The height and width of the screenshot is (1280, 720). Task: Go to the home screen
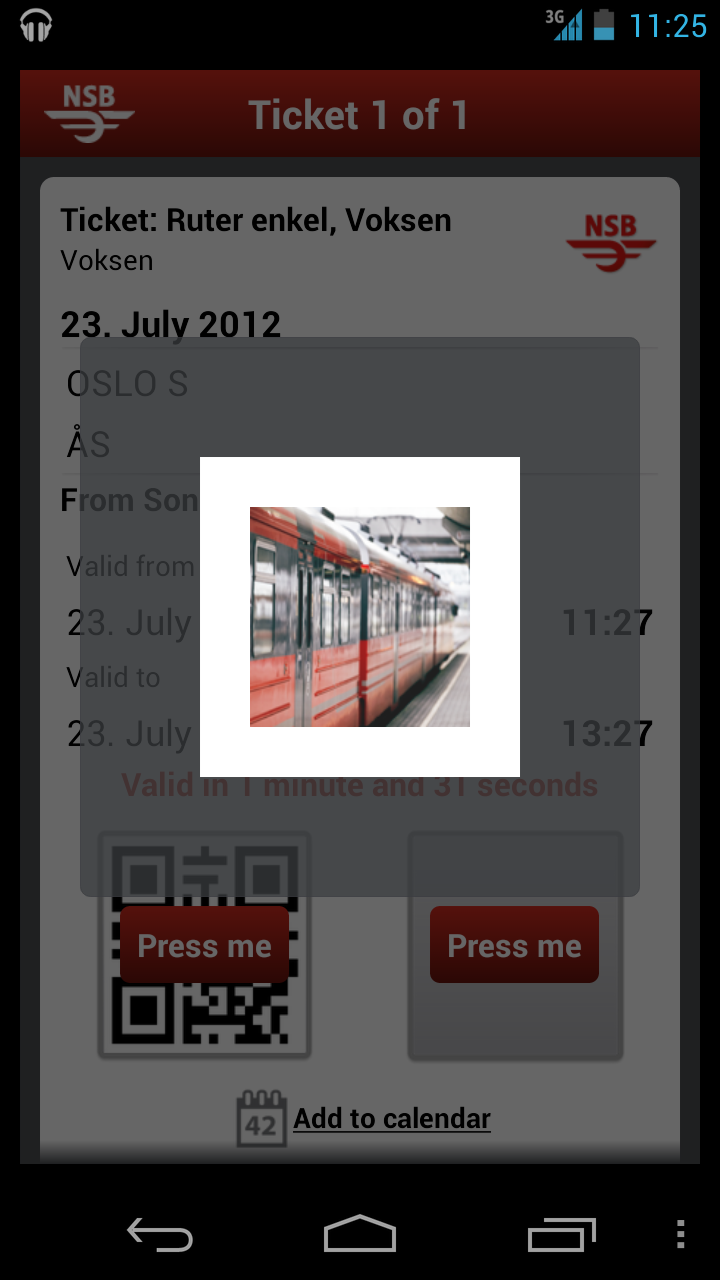pos(360,1234)
